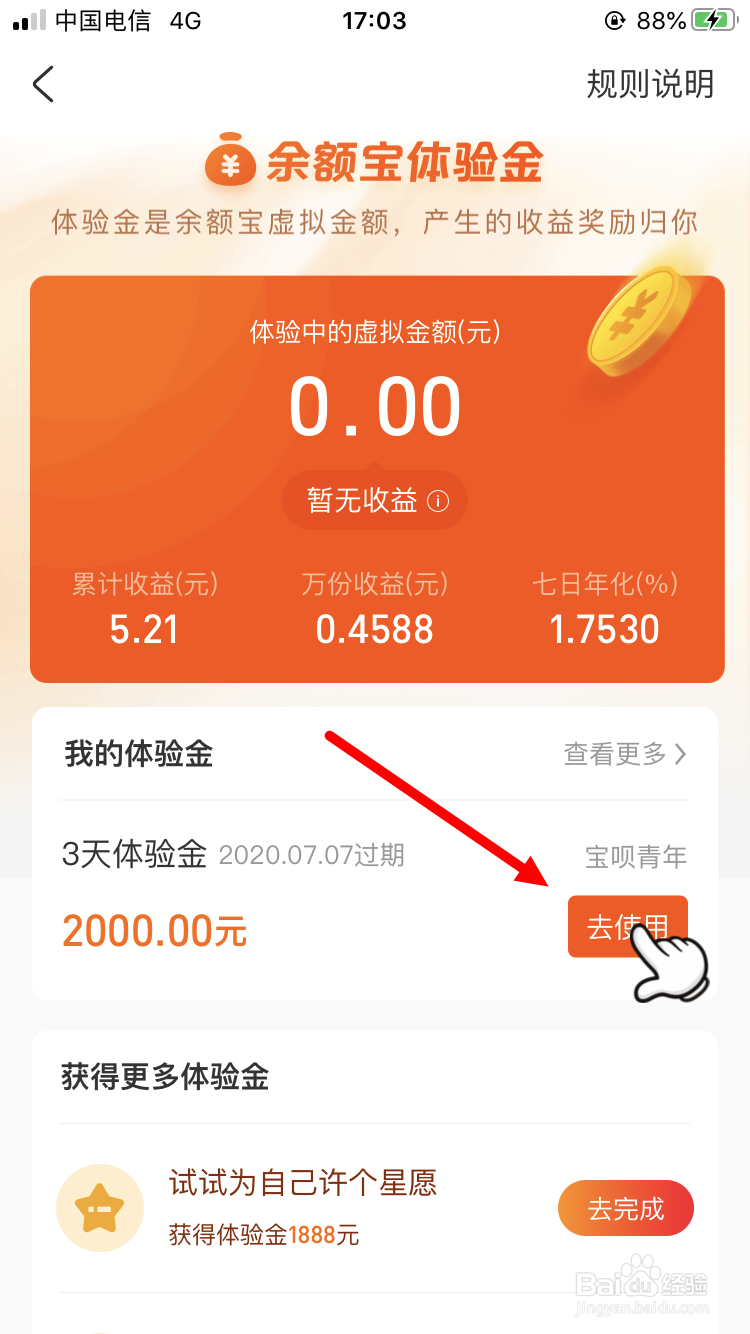Tap the star icon beside 试试为自己许个星愿
The width and height of the screenshot is (750, 1334).
click(x=100, y=1208)
